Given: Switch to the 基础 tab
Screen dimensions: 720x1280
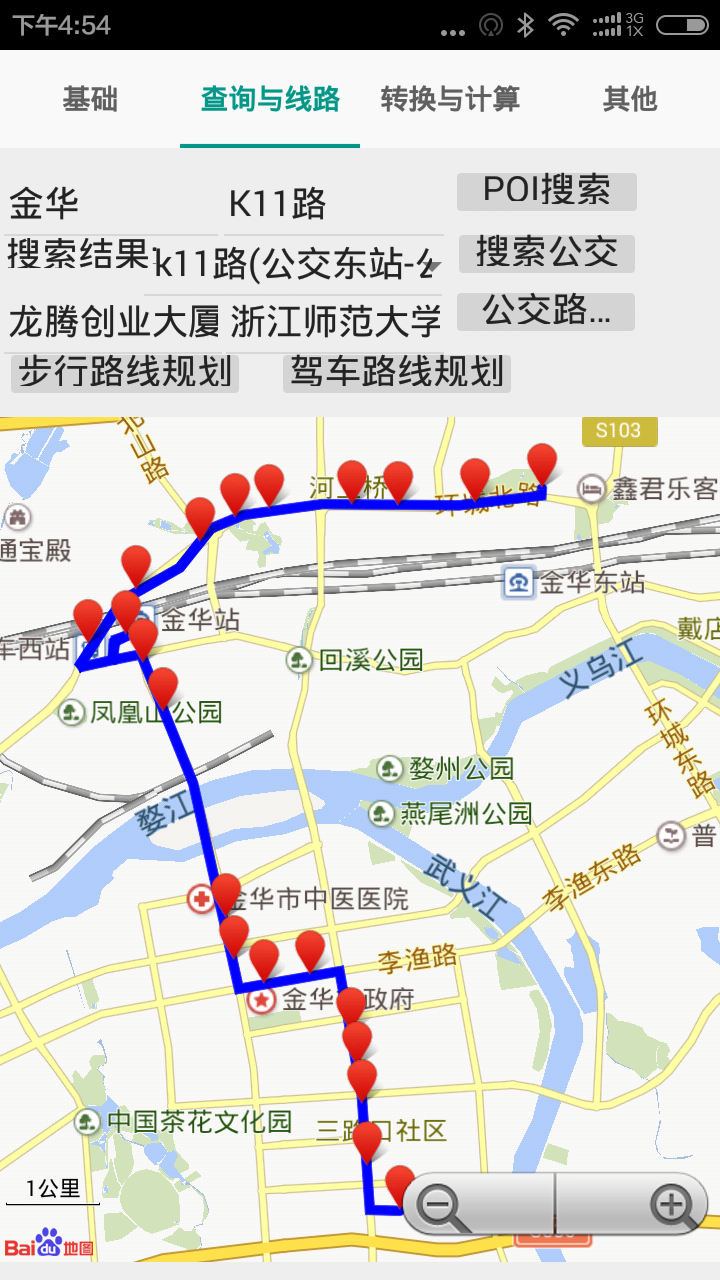Looking at the screenshot, I should (x=90, y=99).
